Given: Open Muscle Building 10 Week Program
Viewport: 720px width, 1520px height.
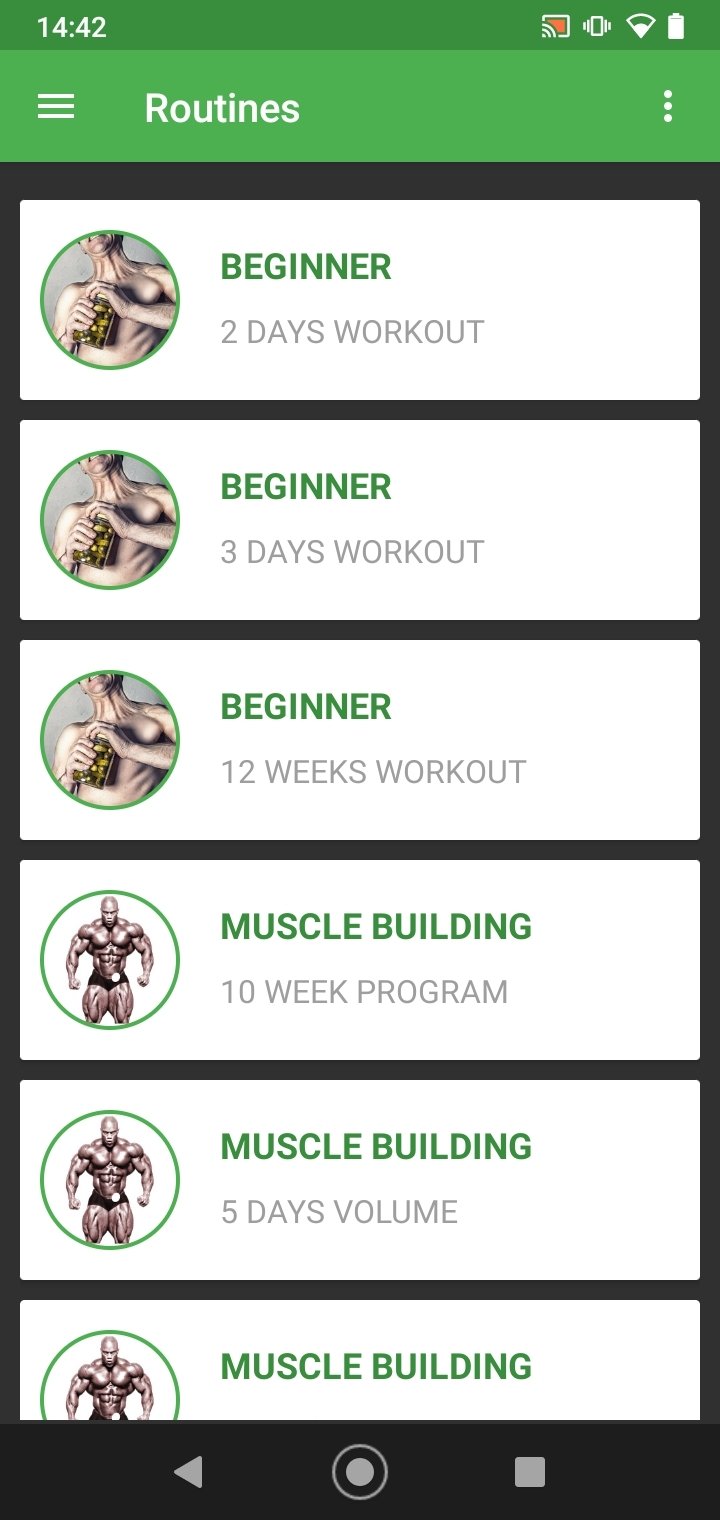Looking at the screenshot, I should [x=360, y=960].
